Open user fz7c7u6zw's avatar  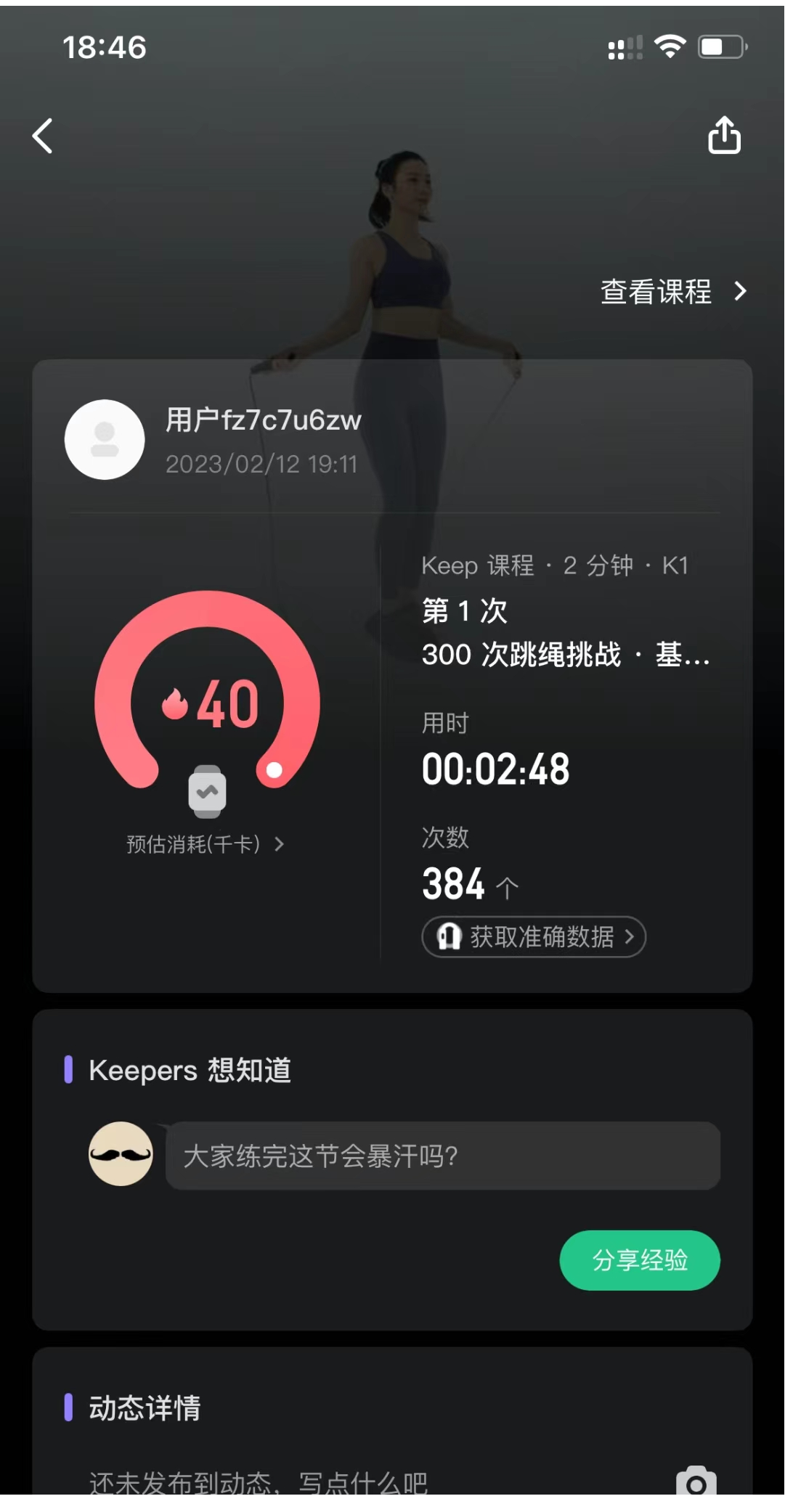click(x=105, y=440)
